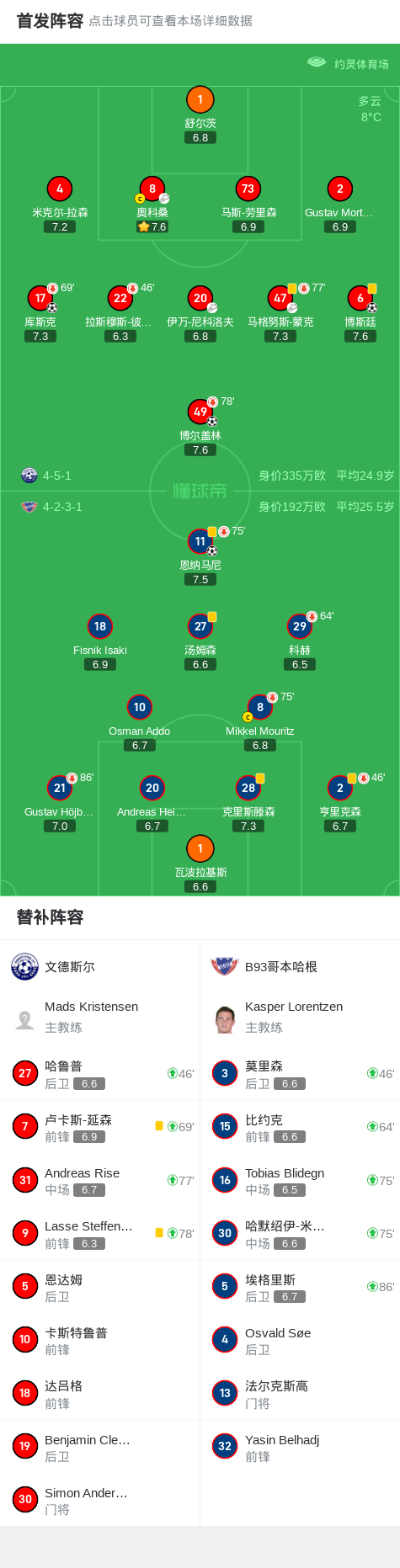Open Mikkel Mouritz number 8 stats
400x1568 pixels.
[260, 722]
